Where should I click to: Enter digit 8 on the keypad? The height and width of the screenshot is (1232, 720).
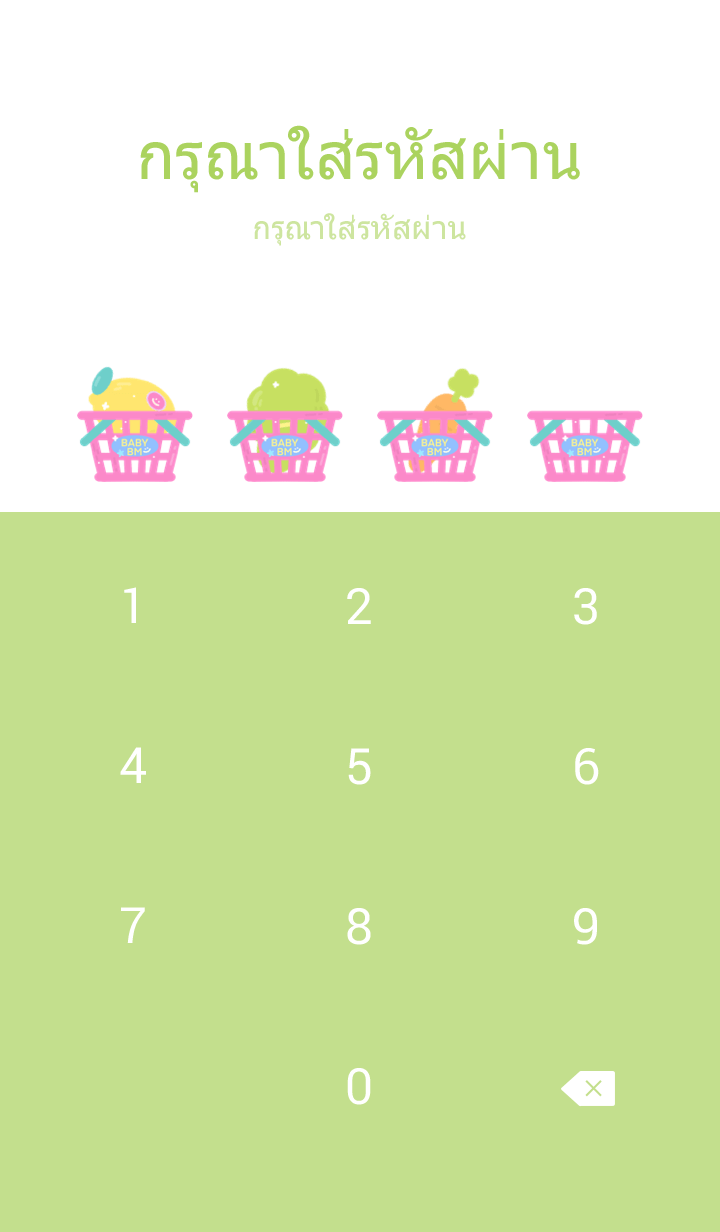[x=359, y=927]
